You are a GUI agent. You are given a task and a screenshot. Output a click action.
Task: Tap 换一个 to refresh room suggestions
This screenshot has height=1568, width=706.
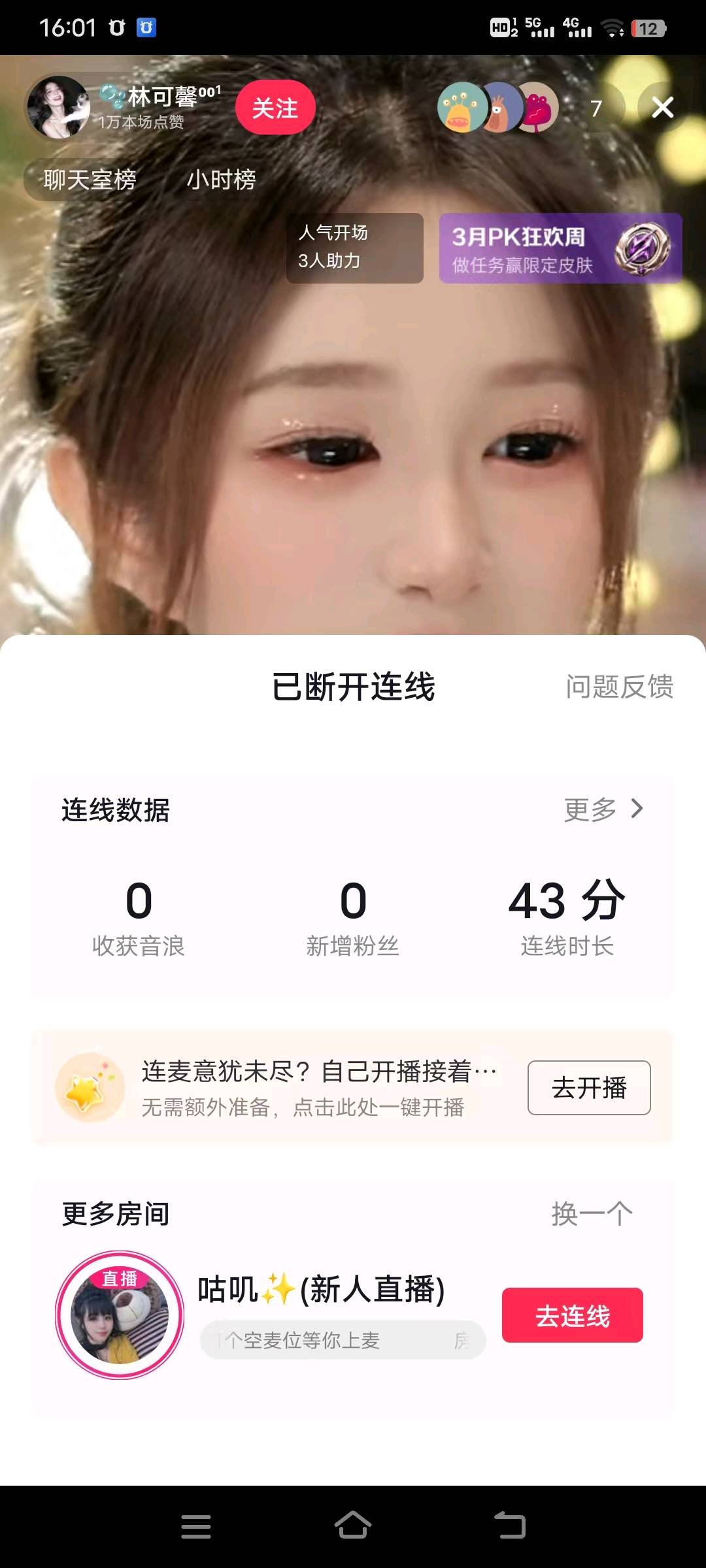coord(592,1213)
